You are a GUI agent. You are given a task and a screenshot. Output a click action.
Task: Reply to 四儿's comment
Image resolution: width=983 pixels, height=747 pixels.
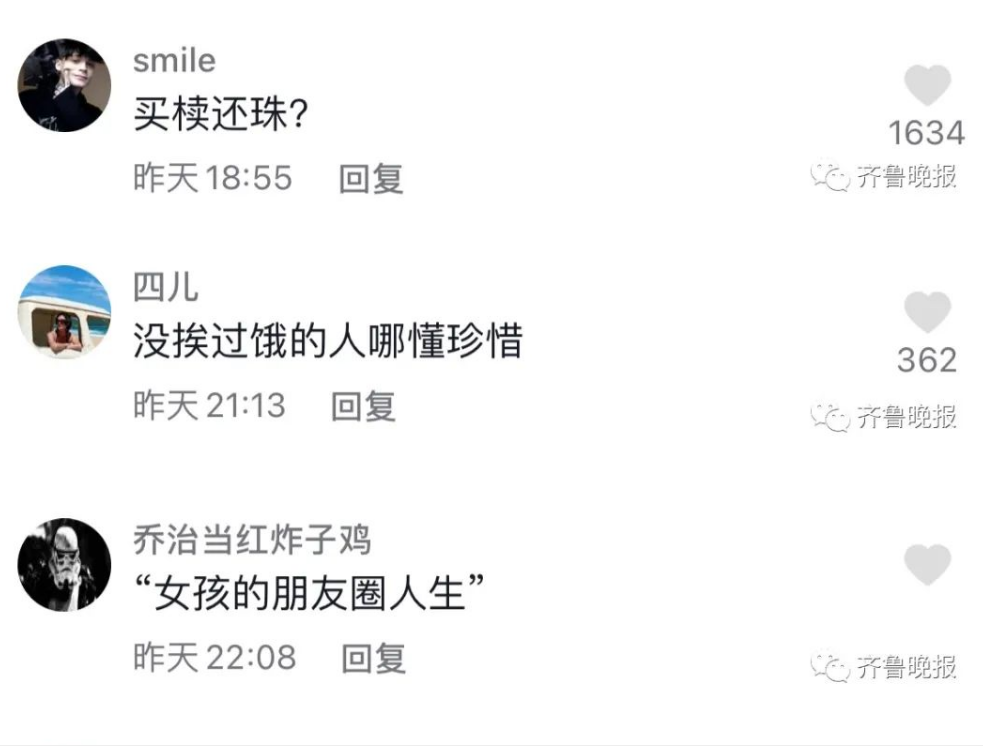(x=364, y=406)
